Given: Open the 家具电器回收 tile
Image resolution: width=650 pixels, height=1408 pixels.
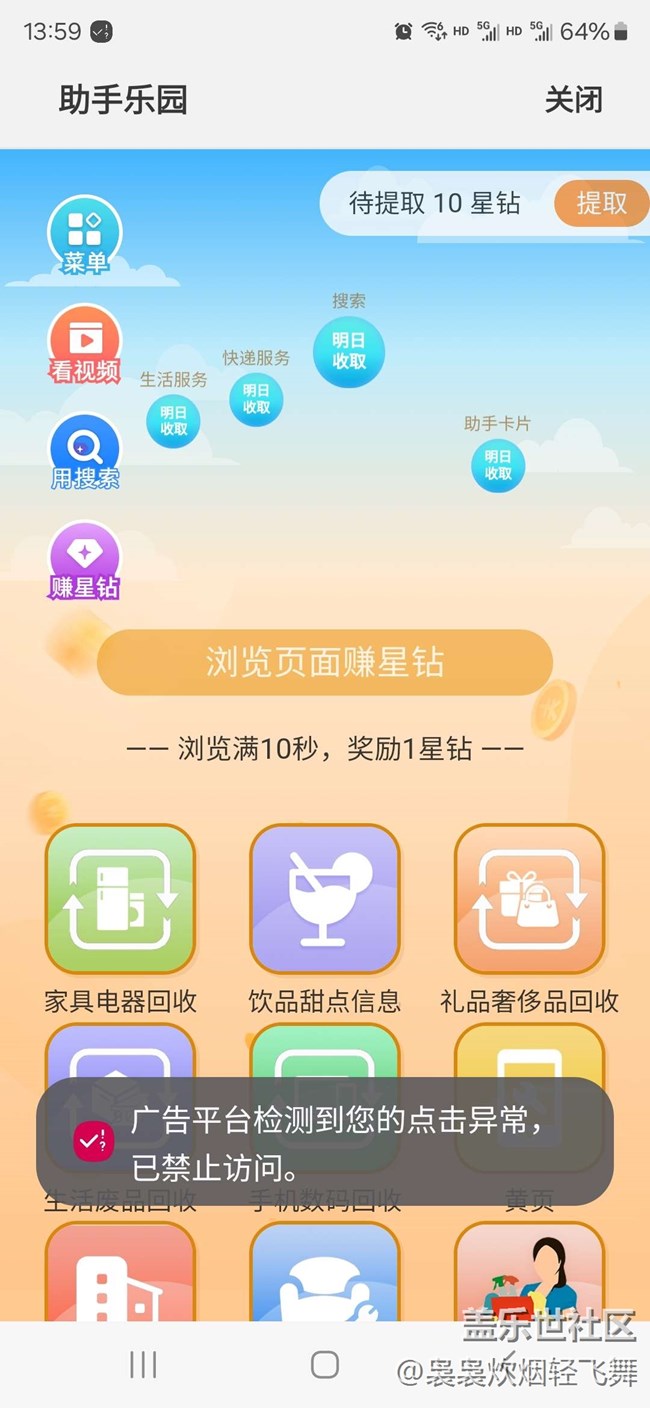Looking at the screenshot, I should [x=120, y=899].
